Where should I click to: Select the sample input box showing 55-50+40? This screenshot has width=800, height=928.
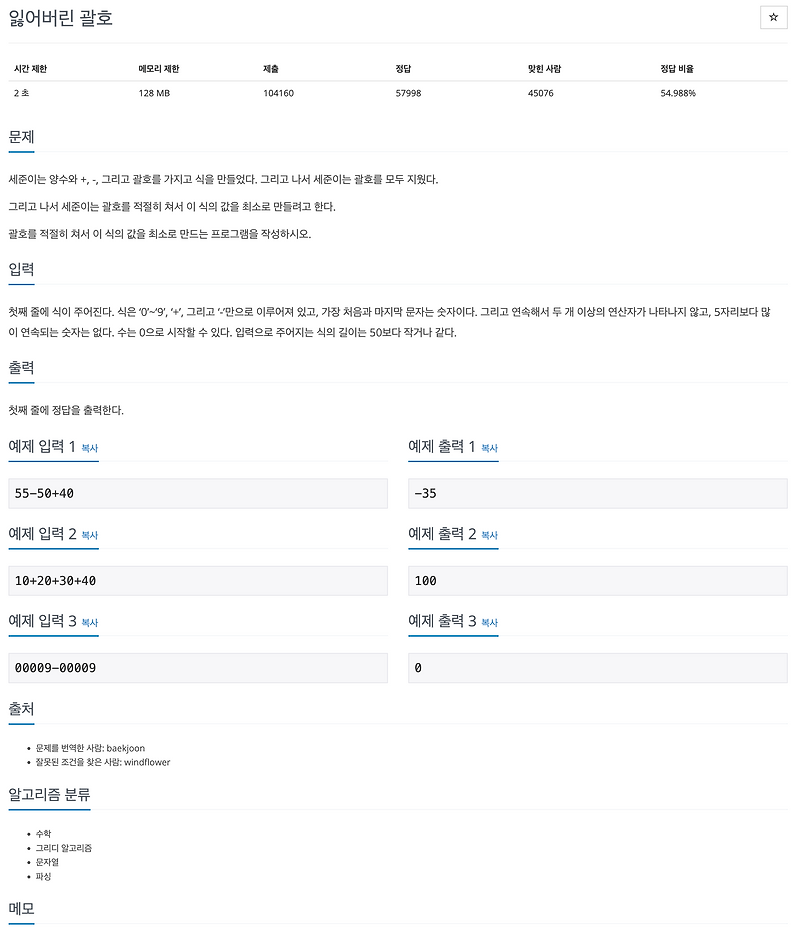(198, 492)
